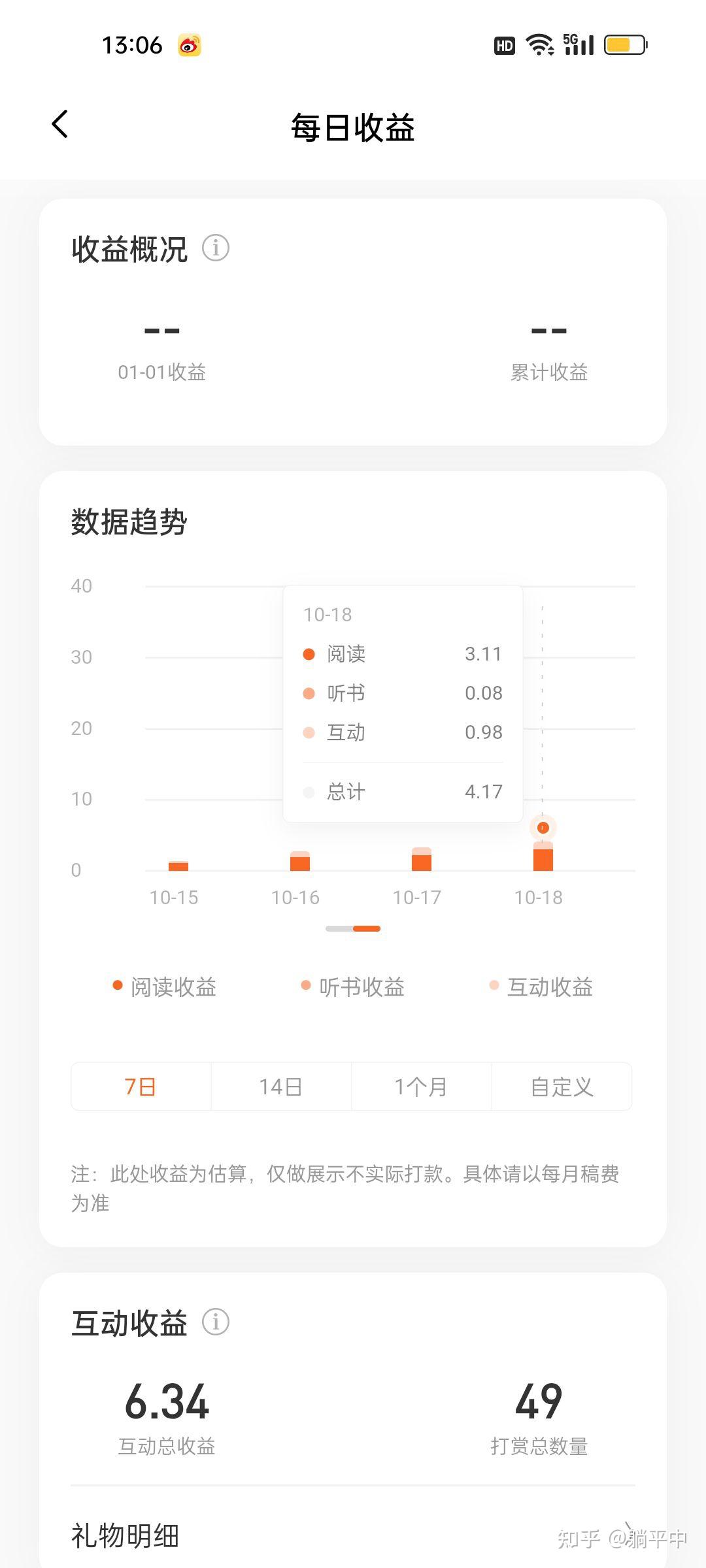The width and height of the screenshot is (706, 1568).
Task: Open info icon next to 互动收益
Action: (215, 1322)
